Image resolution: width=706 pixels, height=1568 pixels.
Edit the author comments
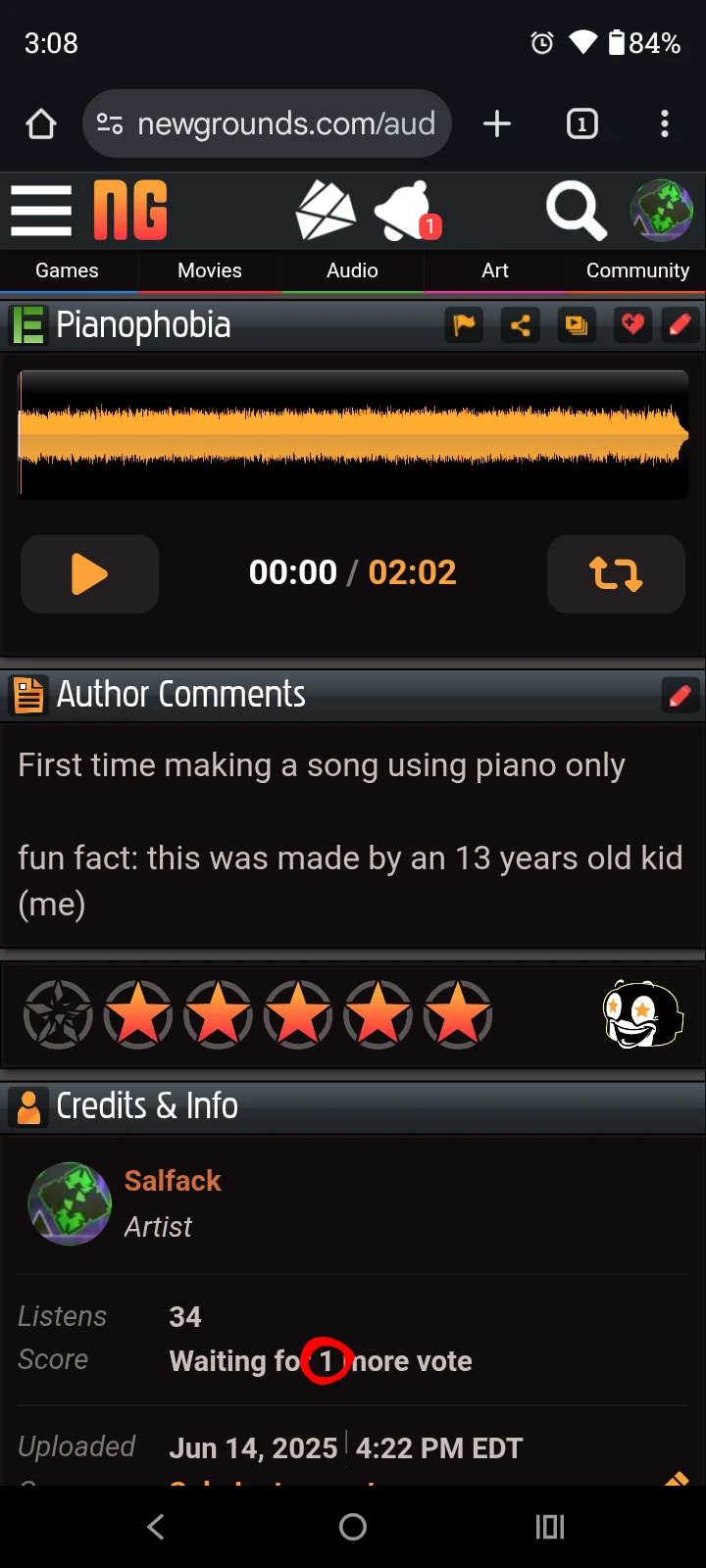[x=680, y=696]
